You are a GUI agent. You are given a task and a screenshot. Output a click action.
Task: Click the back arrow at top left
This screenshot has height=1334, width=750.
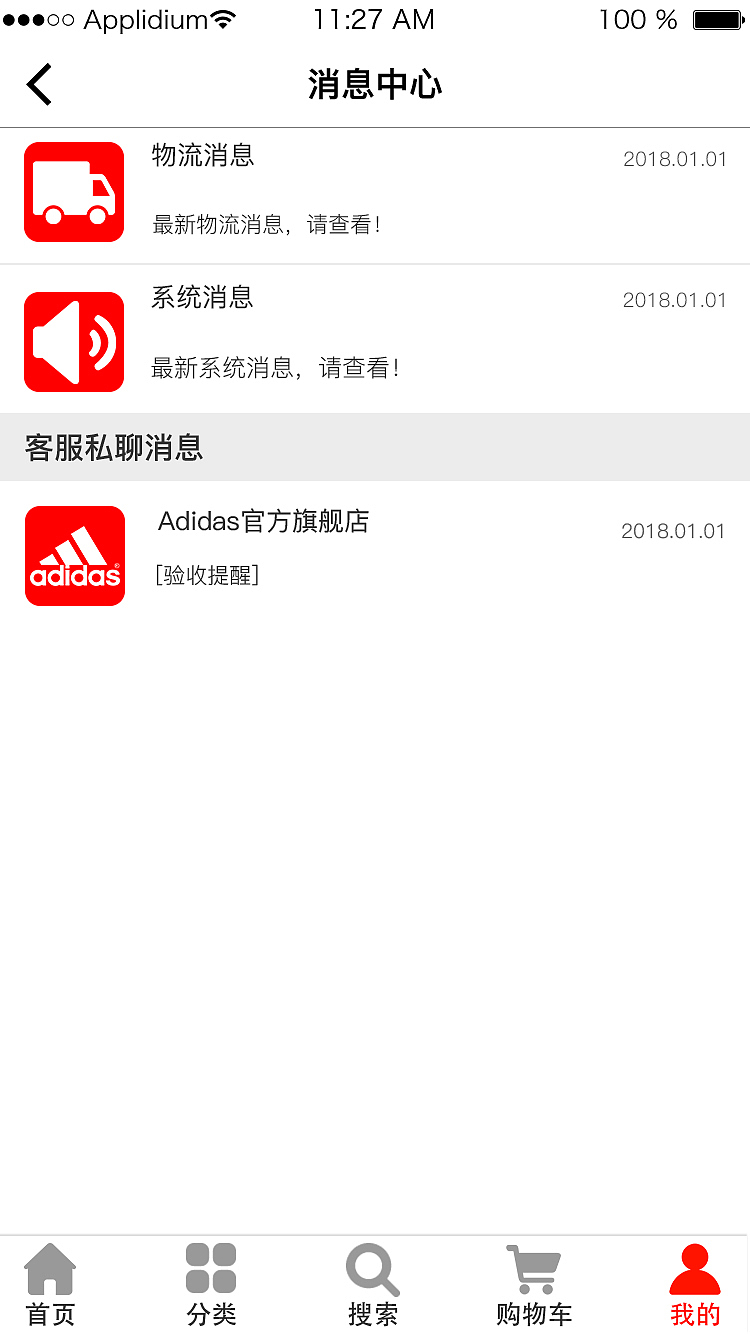click(x=38, y=84)
